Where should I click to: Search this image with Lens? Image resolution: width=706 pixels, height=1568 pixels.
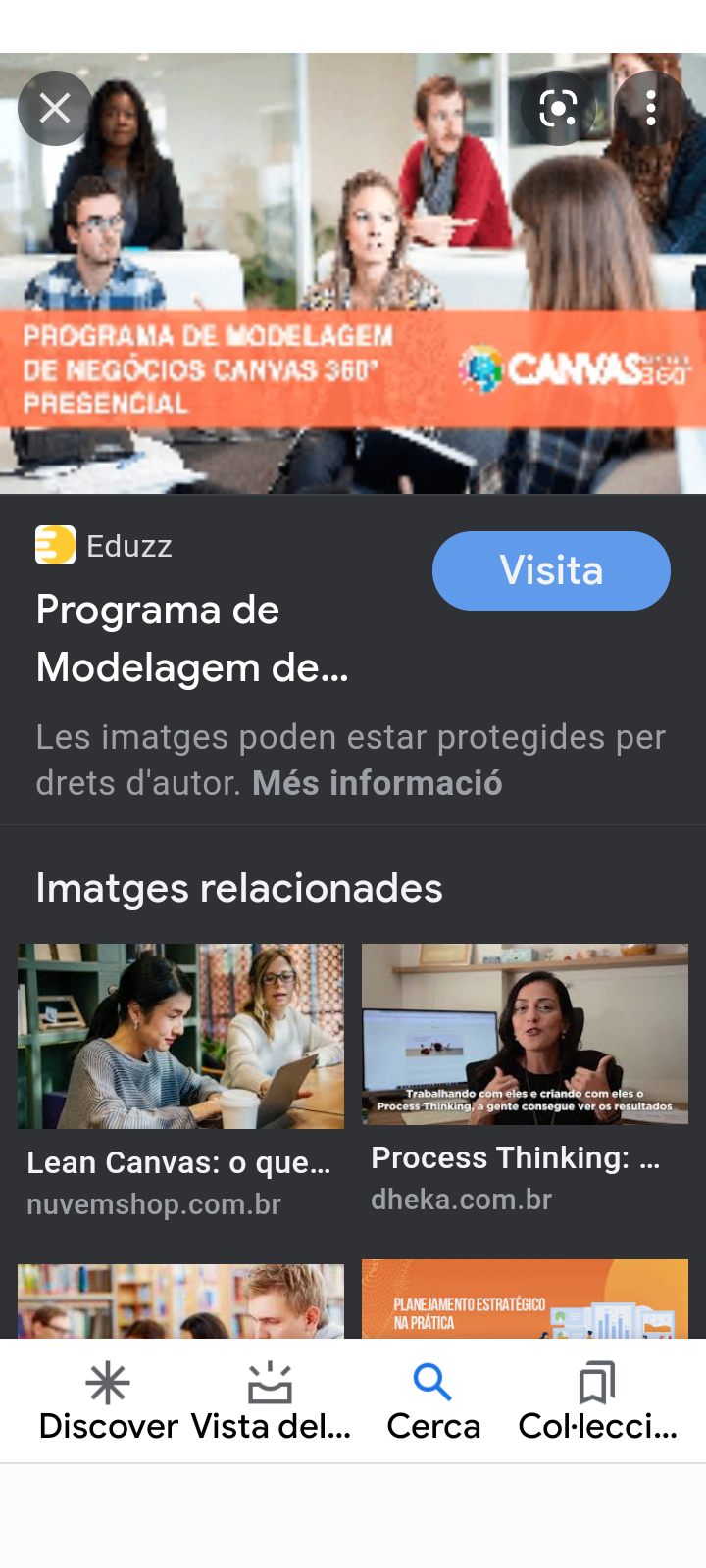[x=558, y=108]
